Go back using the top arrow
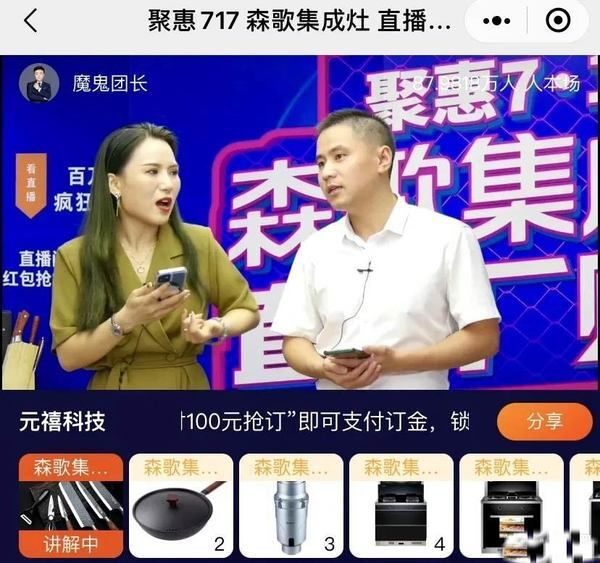 click(31, 21)
